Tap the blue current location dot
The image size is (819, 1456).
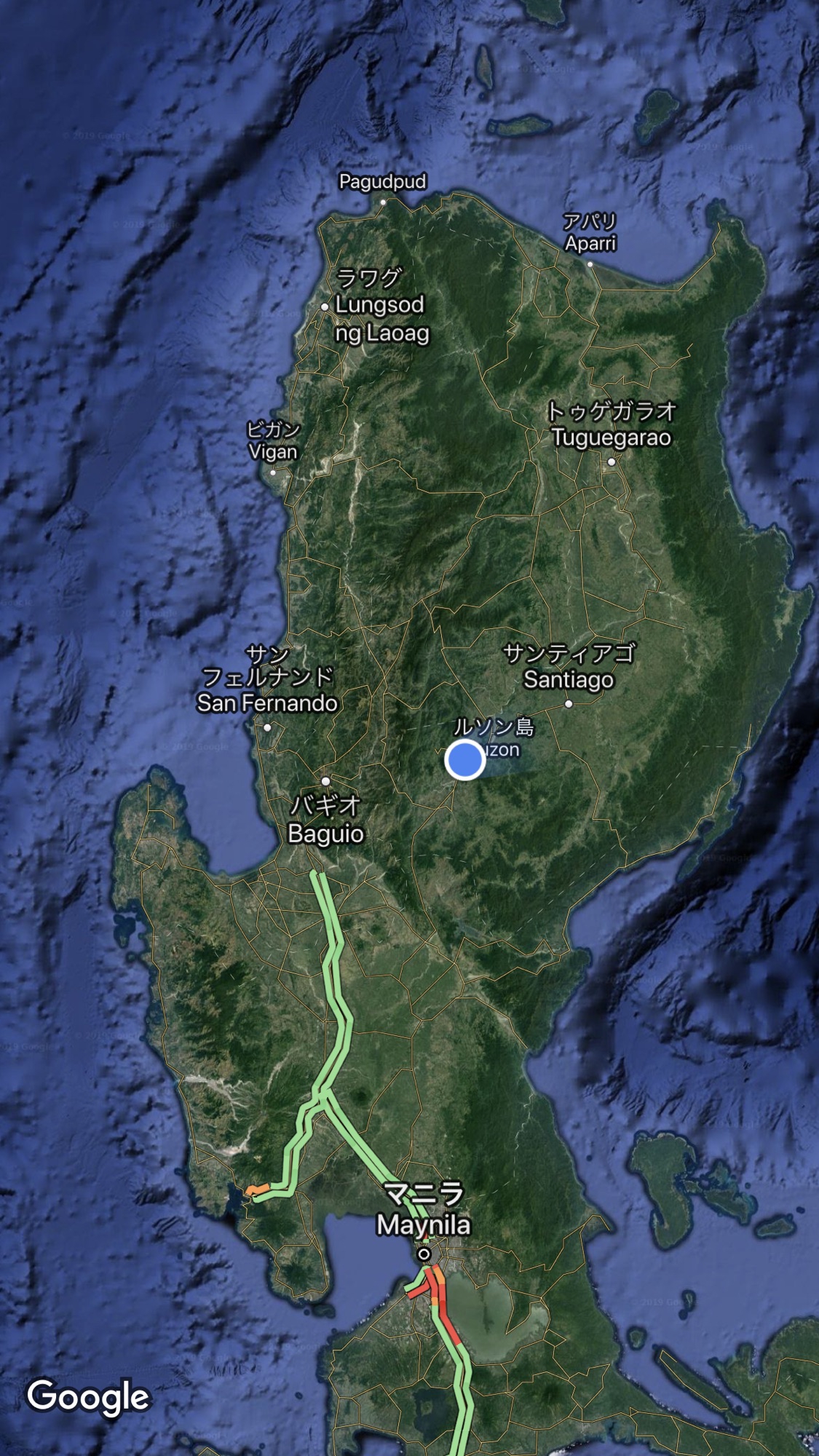[x=464, y=759]
